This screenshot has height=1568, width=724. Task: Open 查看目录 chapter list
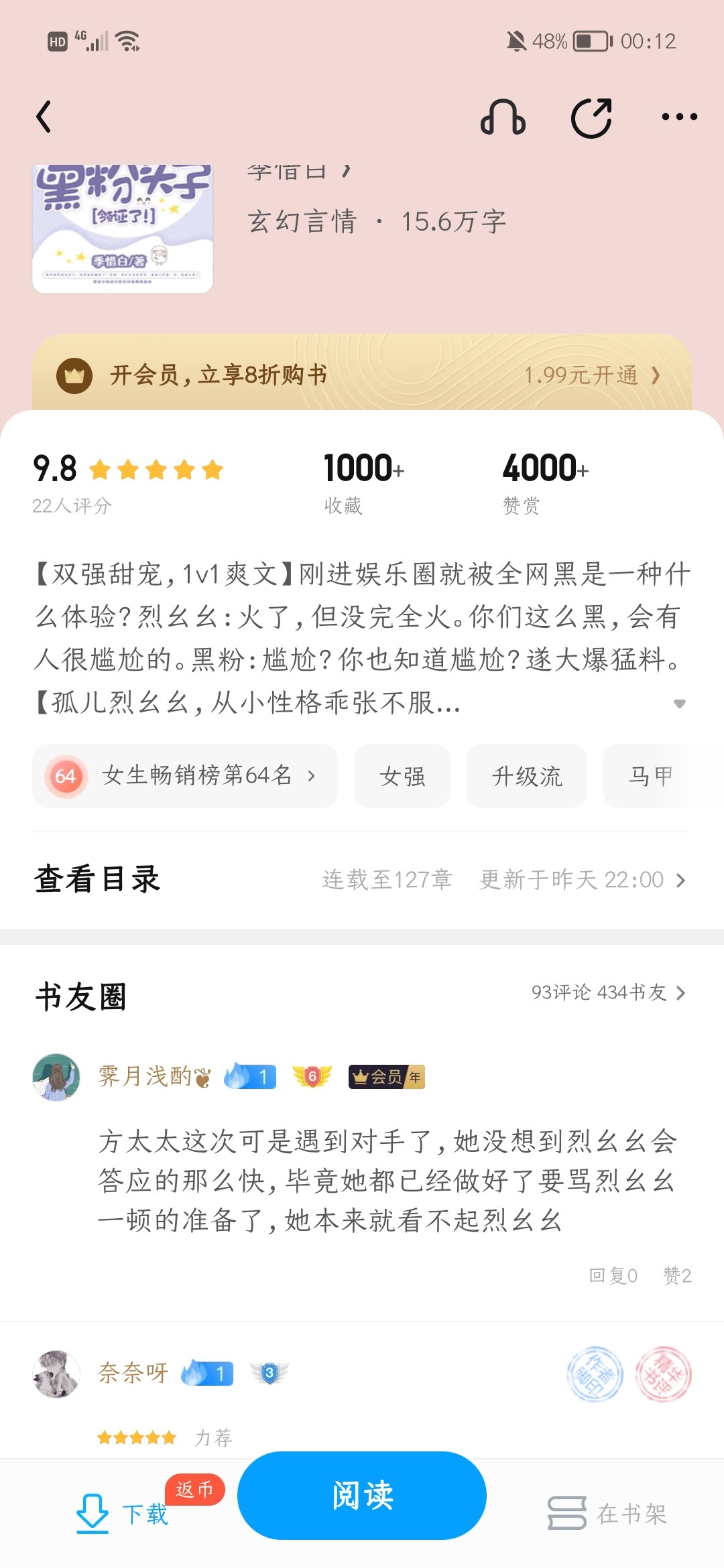pyautogui.click(x=362, y=879)
